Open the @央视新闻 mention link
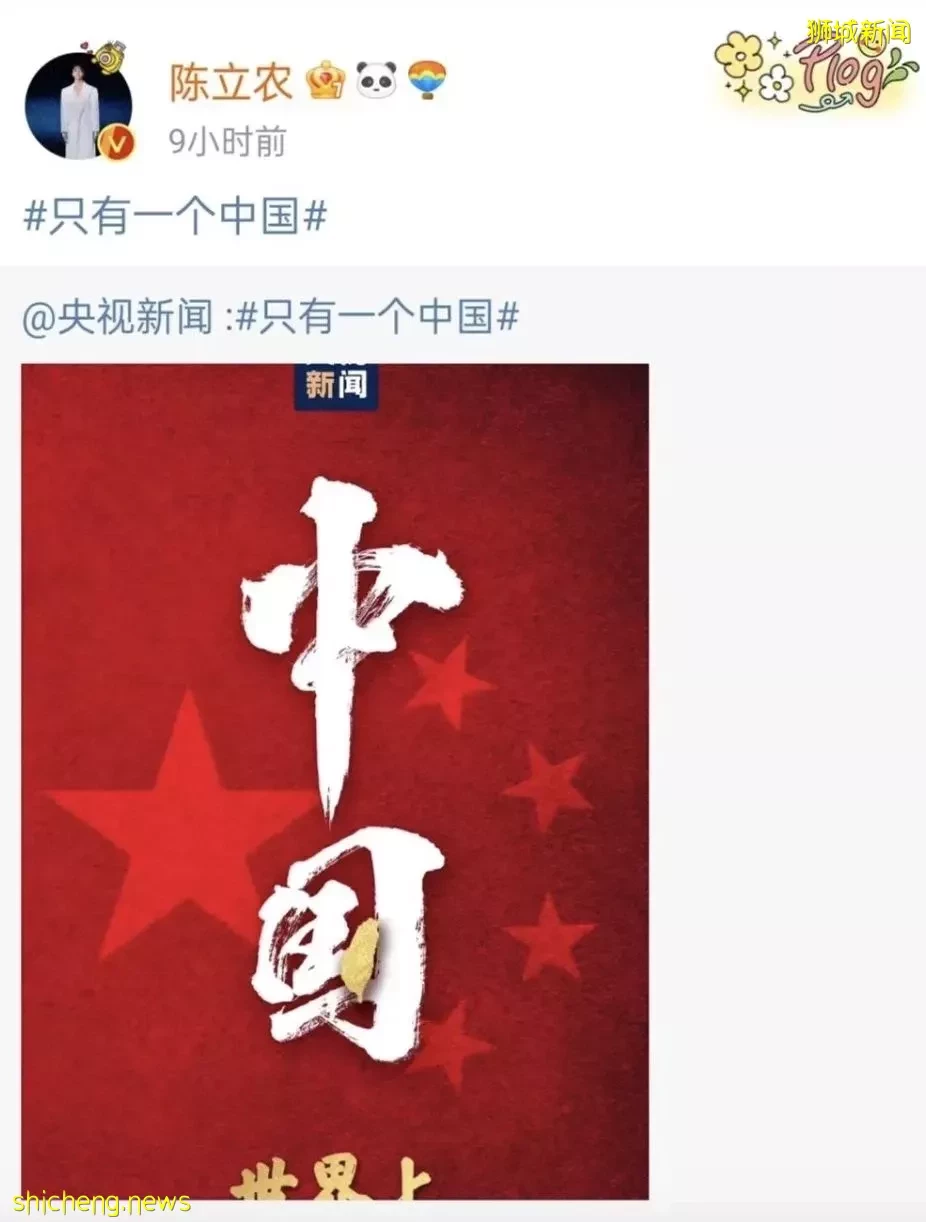Image resolution: width=926 pixels, height=1222 pixels. 118,318
